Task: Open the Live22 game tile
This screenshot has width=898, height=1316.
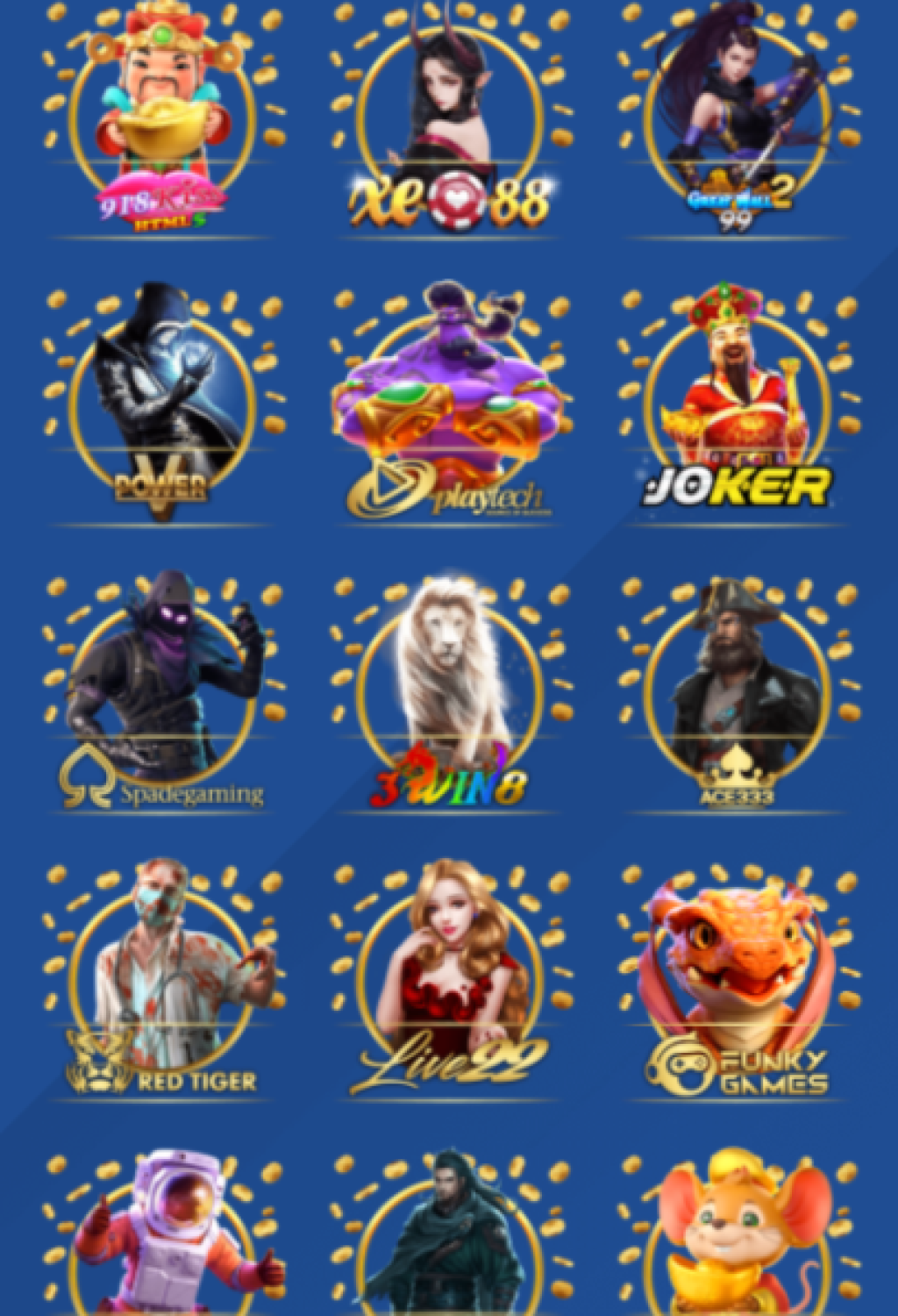Action: tap(449, 978)
